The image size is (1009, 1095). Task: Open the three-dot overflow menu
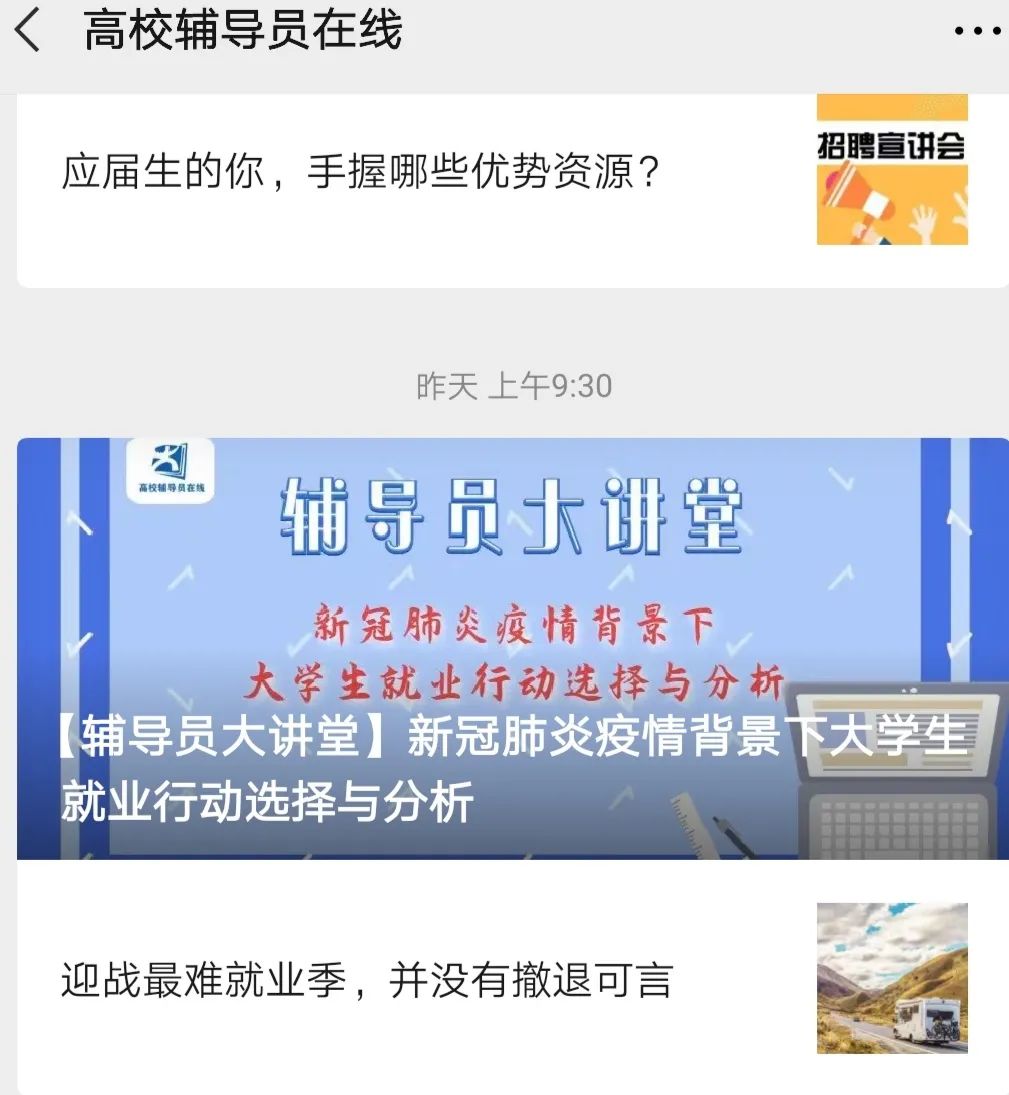coord(976,32)
